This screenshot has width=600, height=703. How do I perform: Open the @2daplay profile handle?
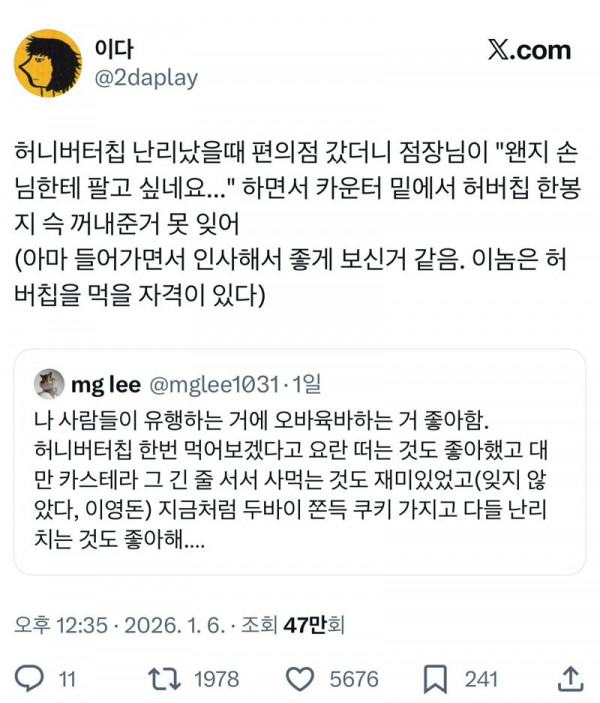(x=146, y=78)
